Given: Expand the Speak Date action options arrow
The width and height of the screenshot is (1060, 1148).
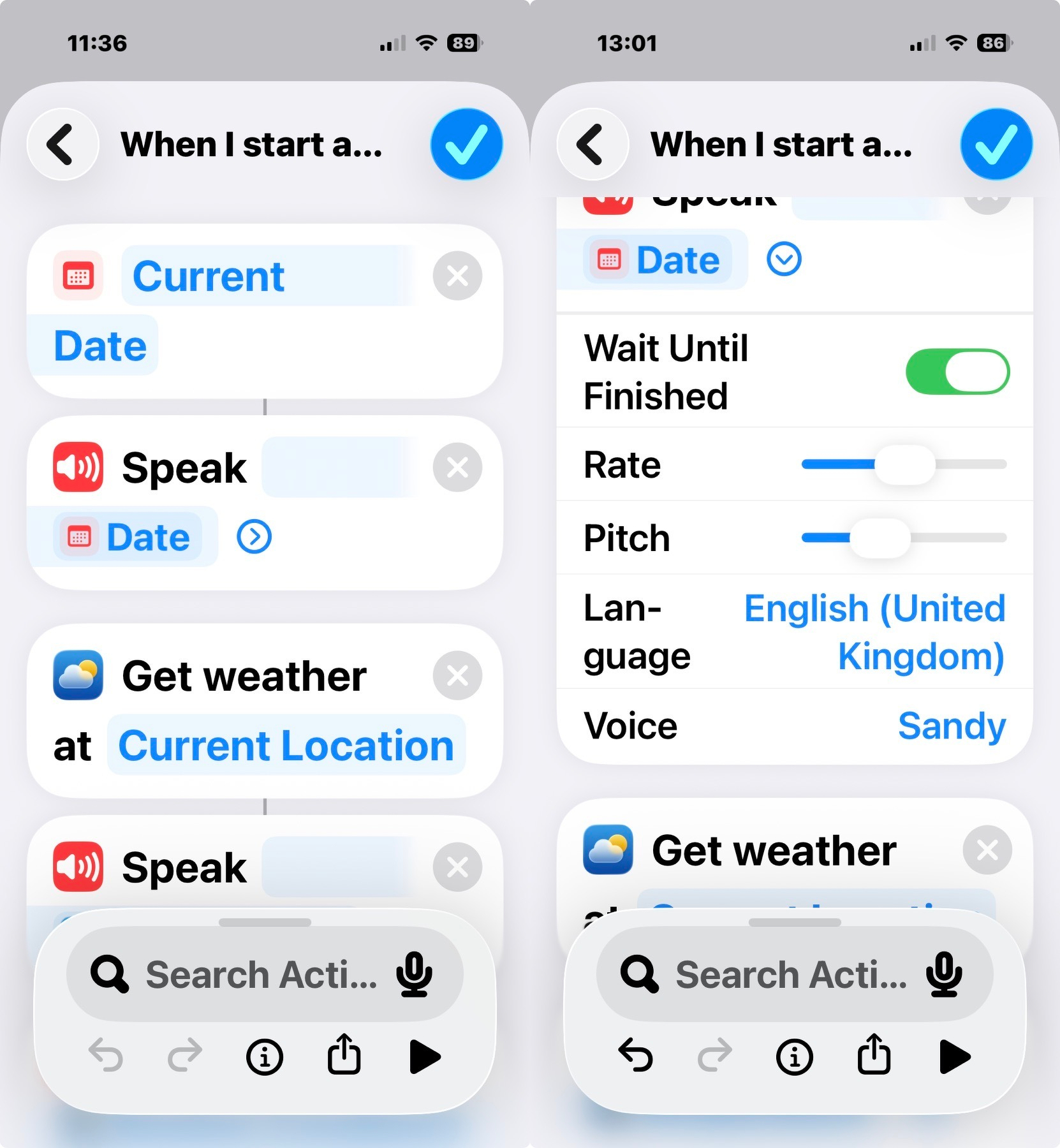Looking at the screenshot, I should click(254, 537).
